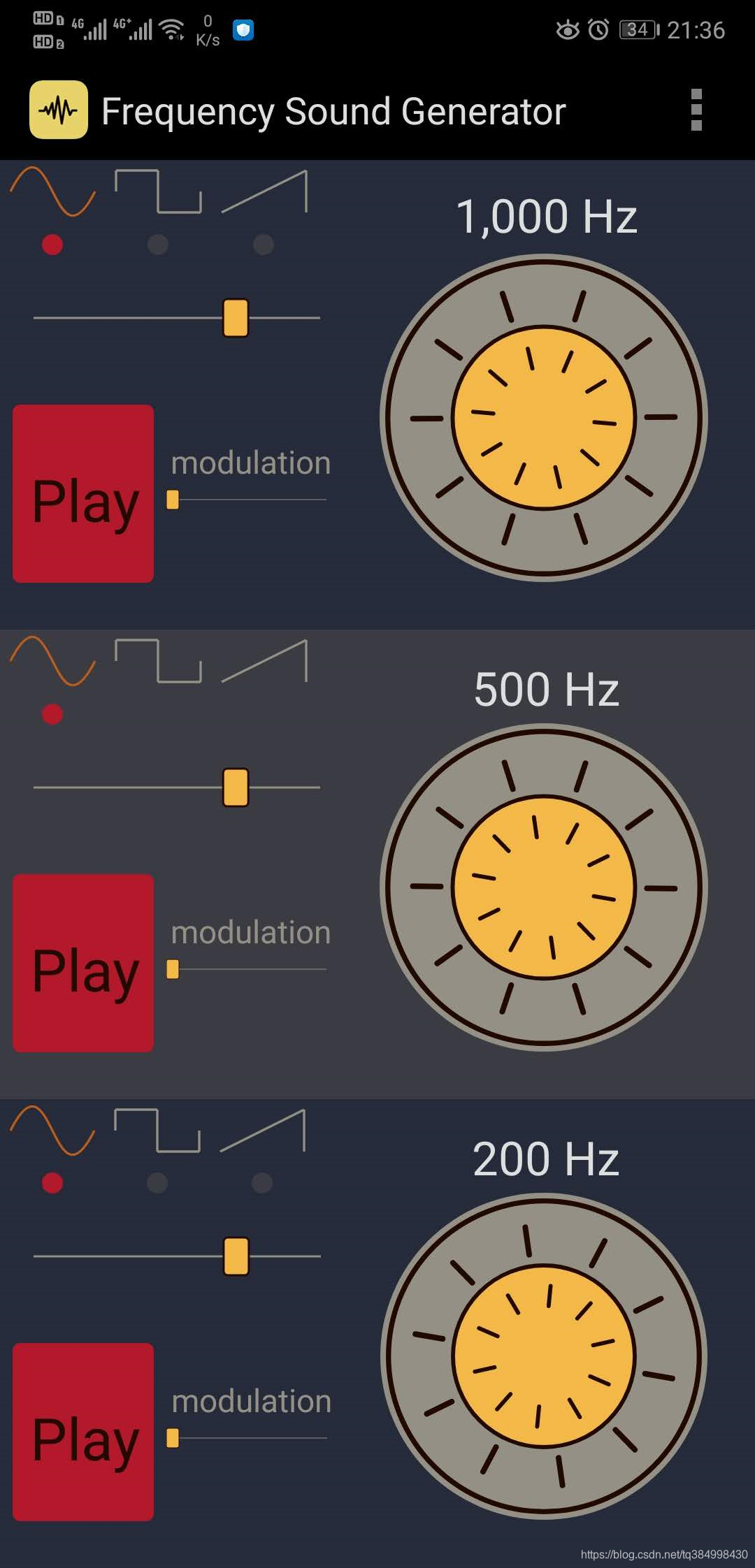Tap the 1,000 Hz frequency dial

[544, 418]
